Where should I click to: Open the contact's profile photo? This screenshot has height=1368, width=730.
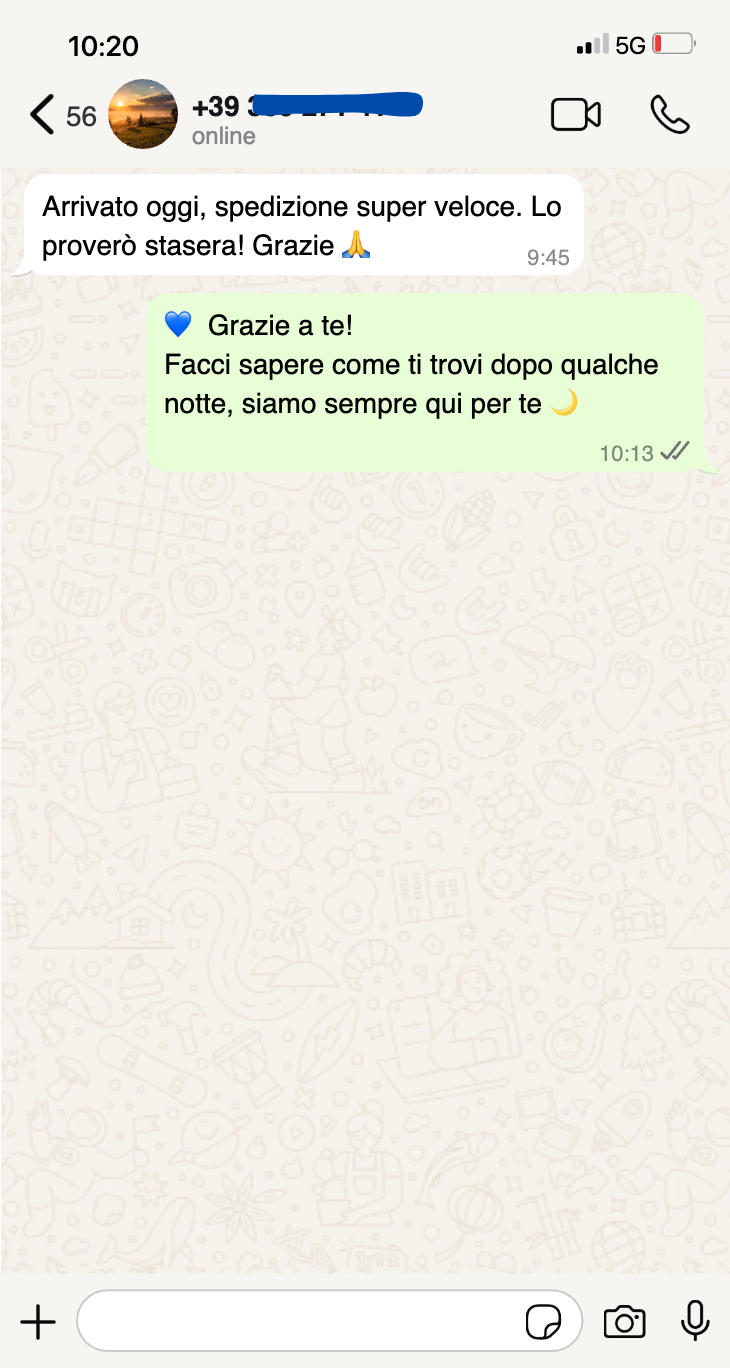[x=142, y=114]
